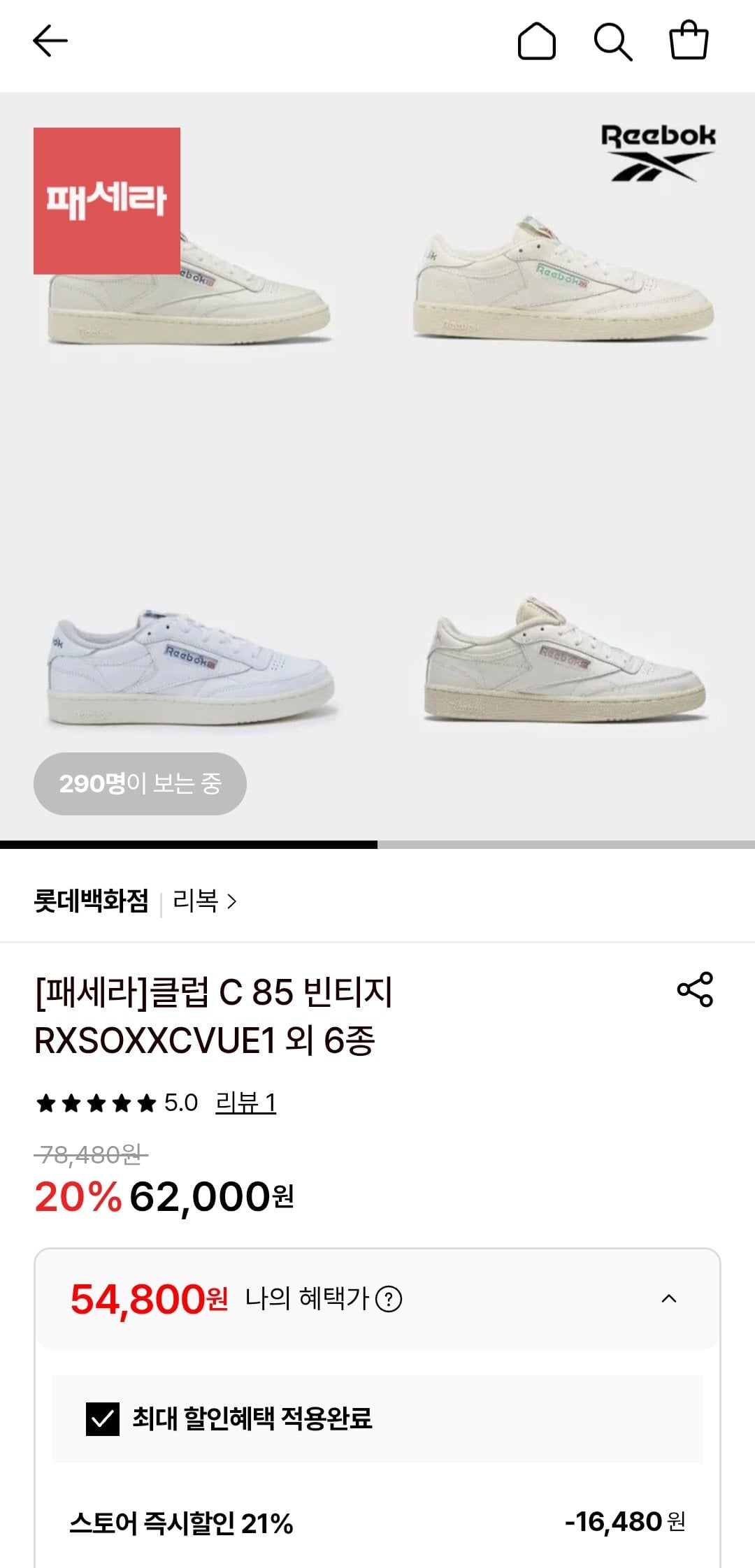Tap the 290명이 보는 중 badge

(x=139, y=783)
